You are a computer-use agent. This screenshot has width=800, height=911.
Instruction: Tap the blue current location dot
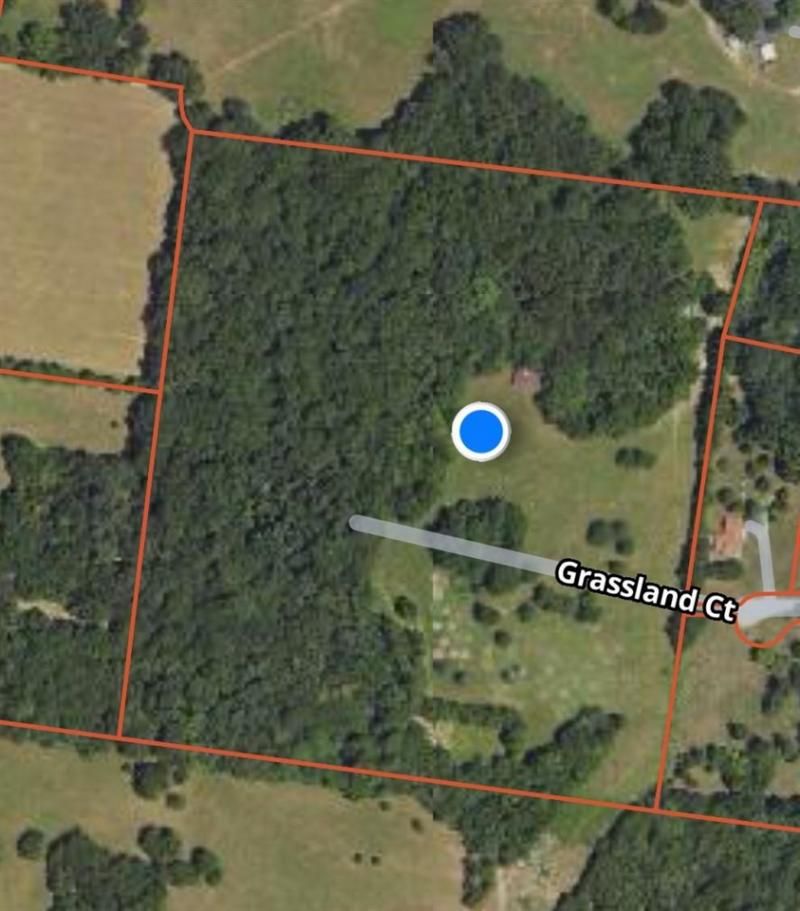(481, 432)
